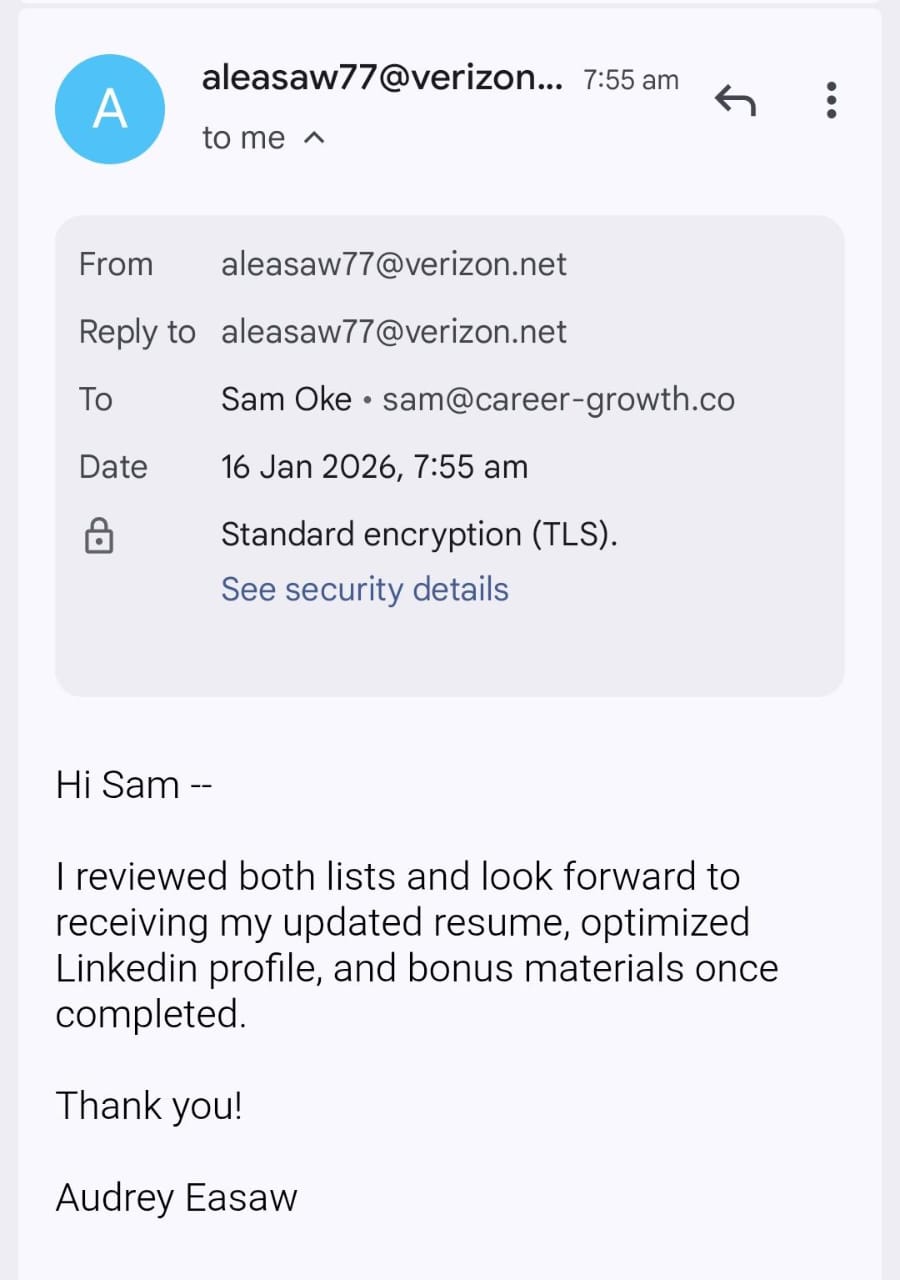This screenshot has height=1280, width=900.
Task: Reply to the email from aleasaw77
Action: pyautogui.click(x=735, y=100)
